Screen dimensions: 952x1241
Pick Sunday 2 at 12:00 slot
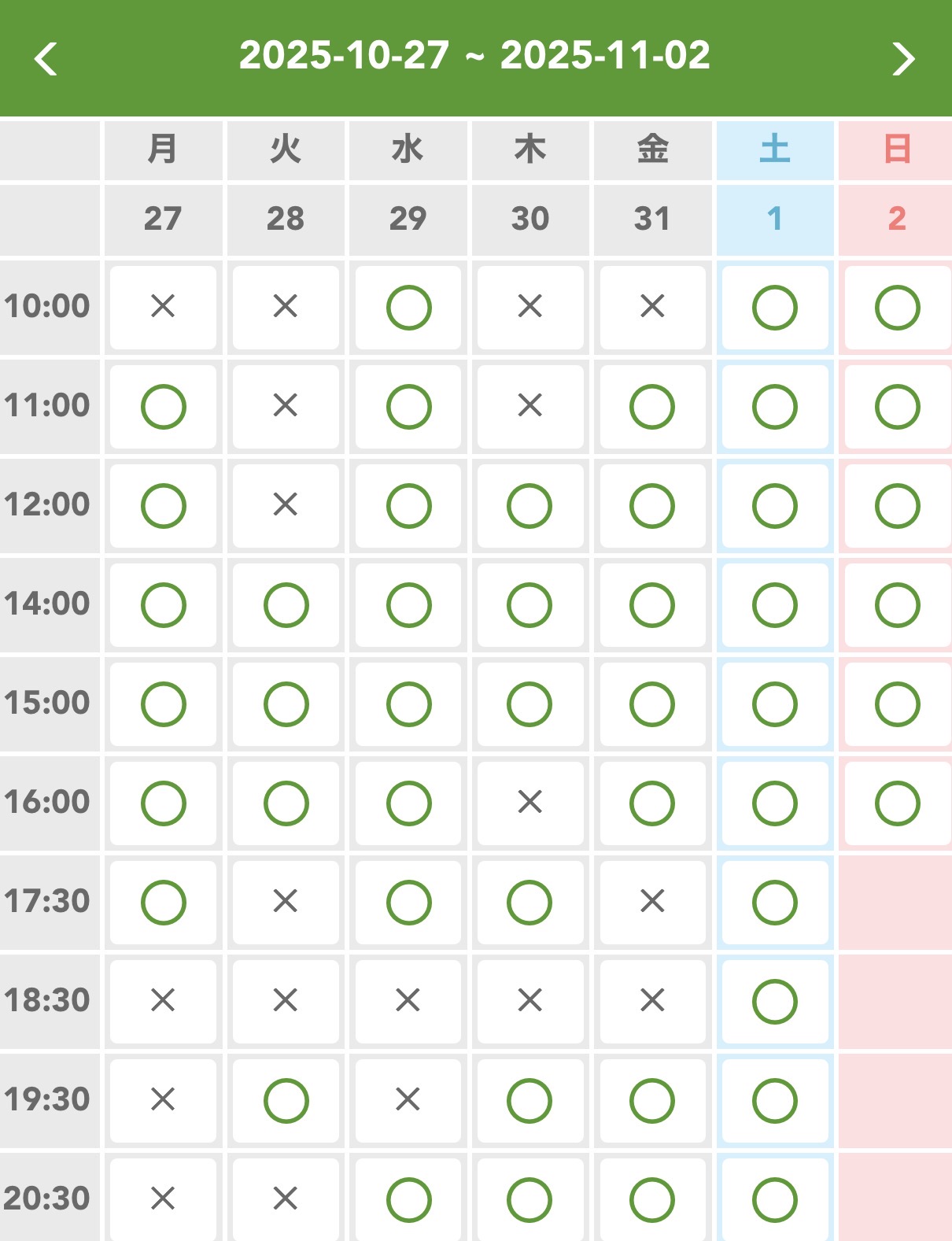(897, 506)
